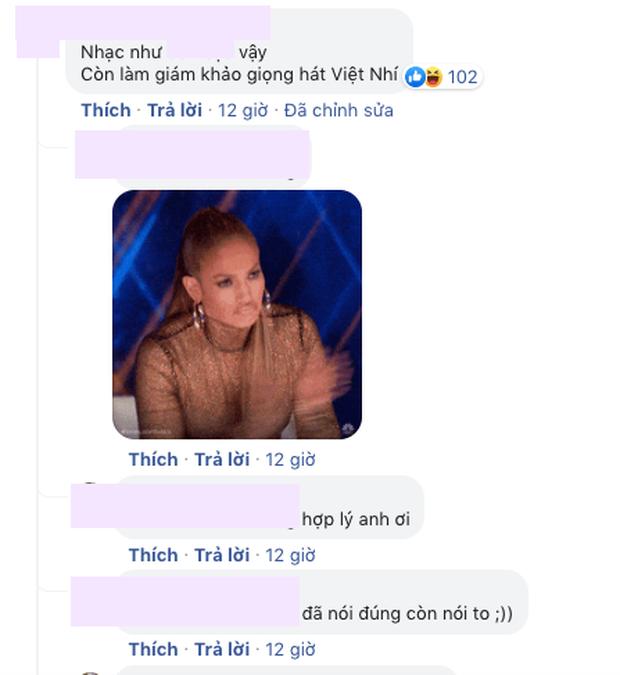The width and height of the screenshot is (620, 675).
Task: Like the 'hợp lý anh ơi' comment
Action: click(x=153, y=555)
